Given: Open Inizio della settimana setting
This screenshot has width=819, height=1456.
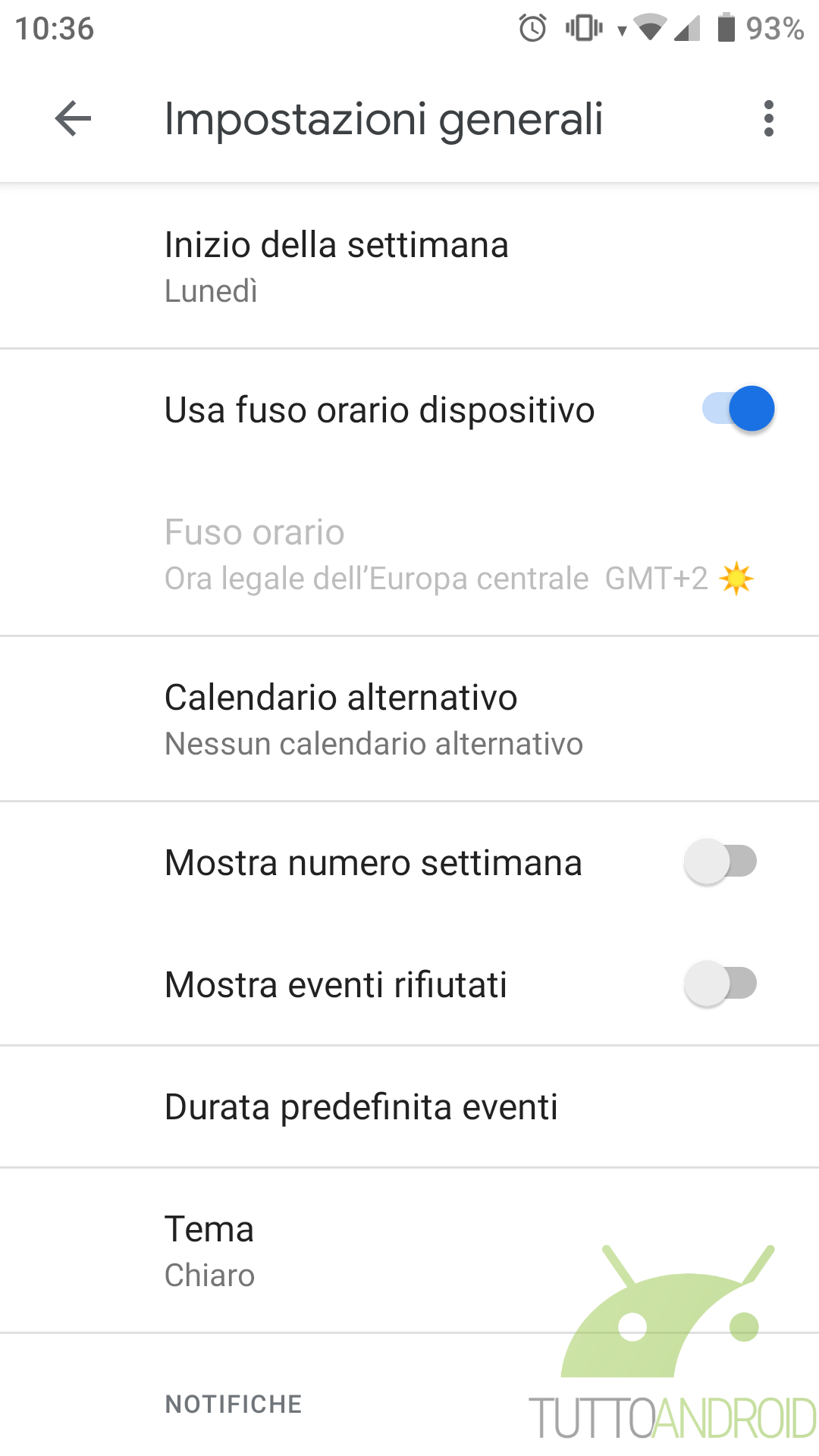Looking at the screenshot, I should point(409,266).
